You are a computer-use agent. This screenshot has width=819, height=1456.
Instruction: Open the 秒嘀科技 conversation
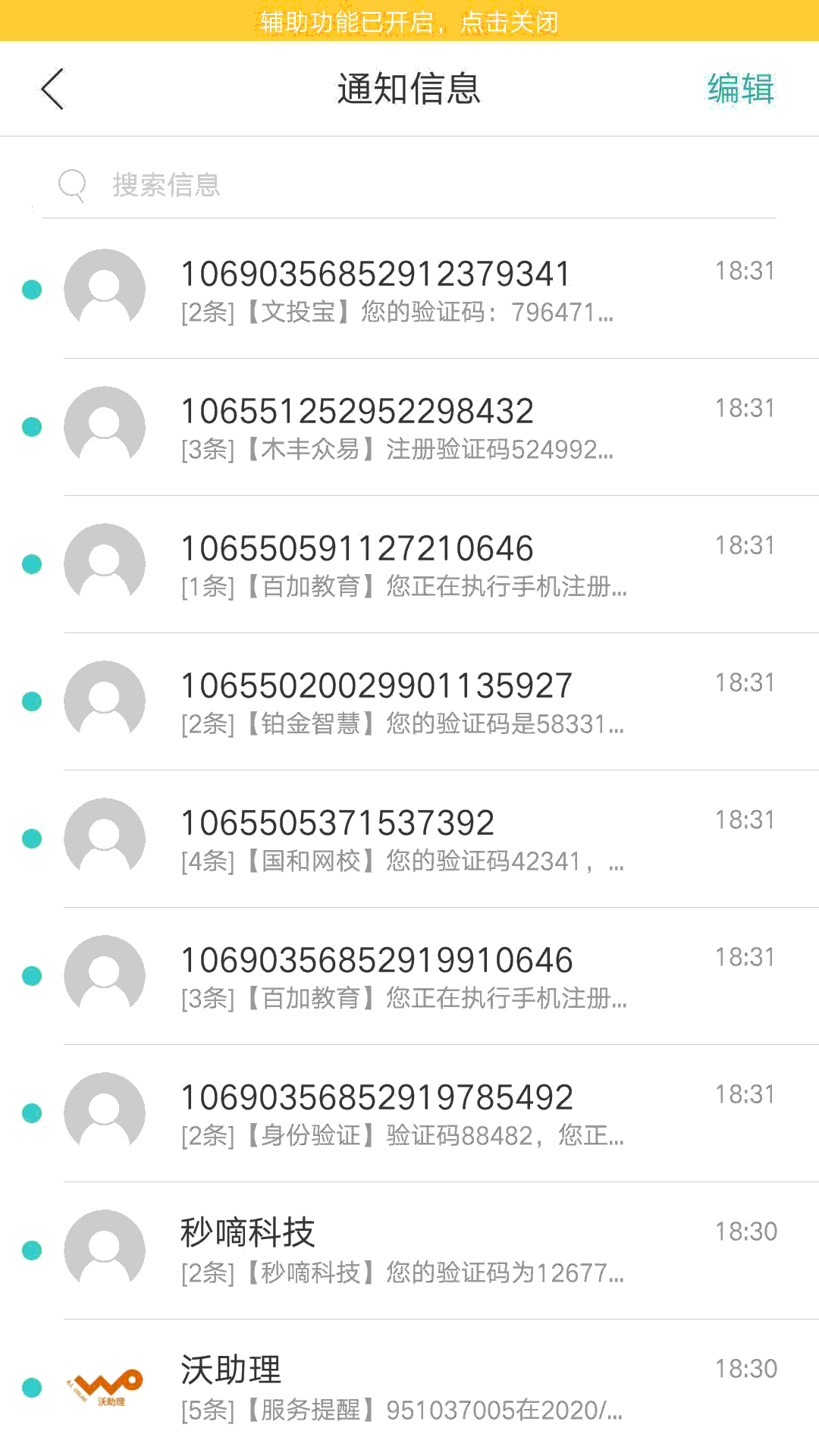click(409, 1250)
